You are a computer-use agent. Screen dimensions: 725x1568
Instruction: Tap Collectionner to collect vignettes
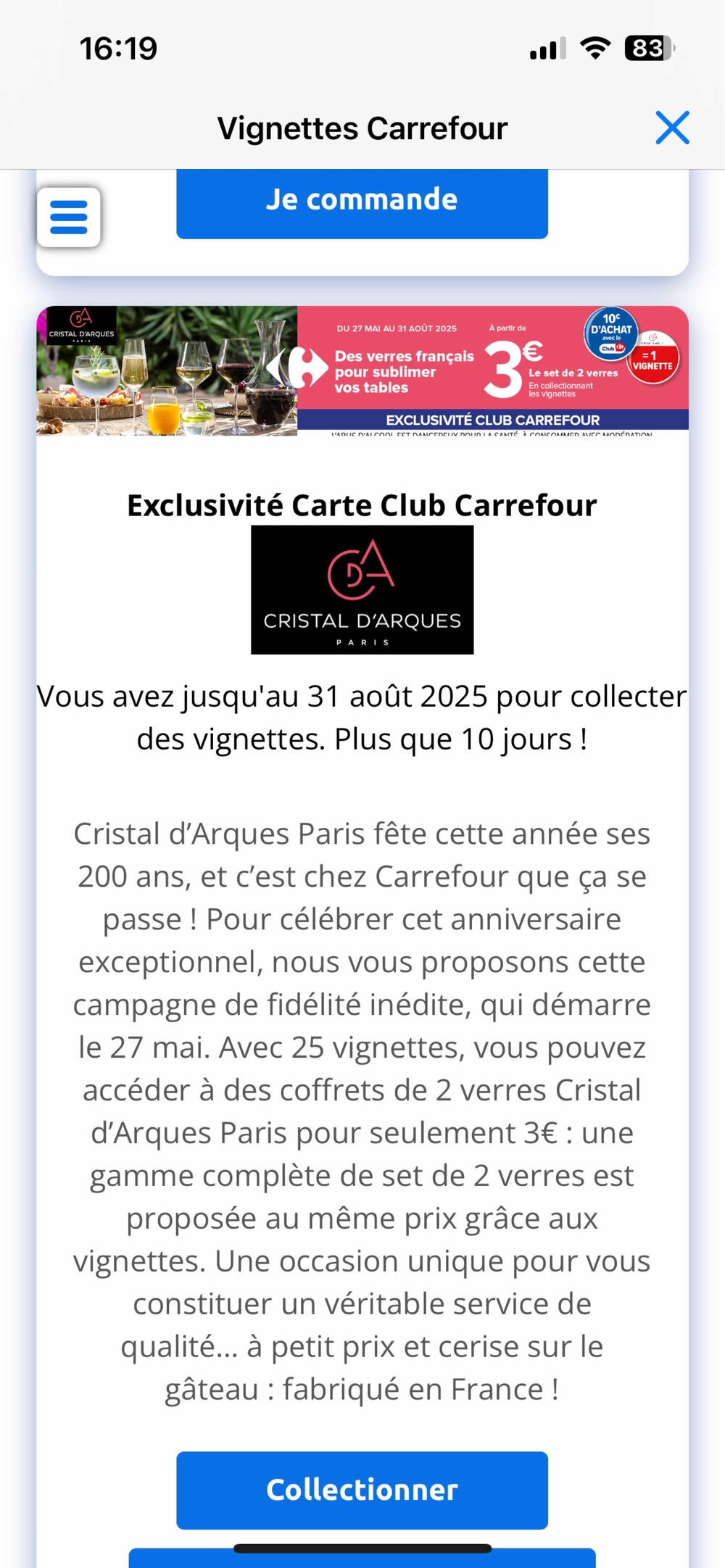pos(362,1490)
